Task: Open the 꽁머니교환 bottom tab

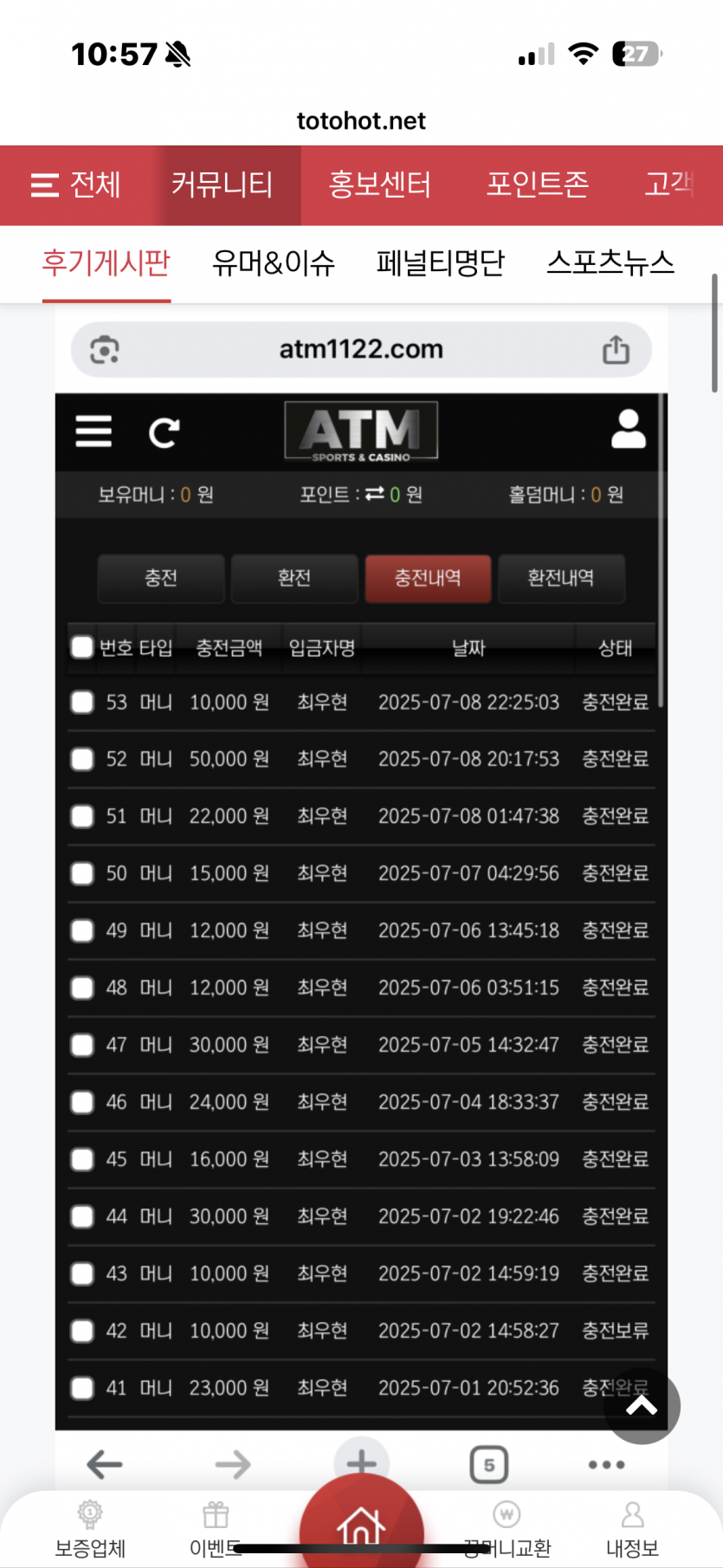Action: 507,1530
